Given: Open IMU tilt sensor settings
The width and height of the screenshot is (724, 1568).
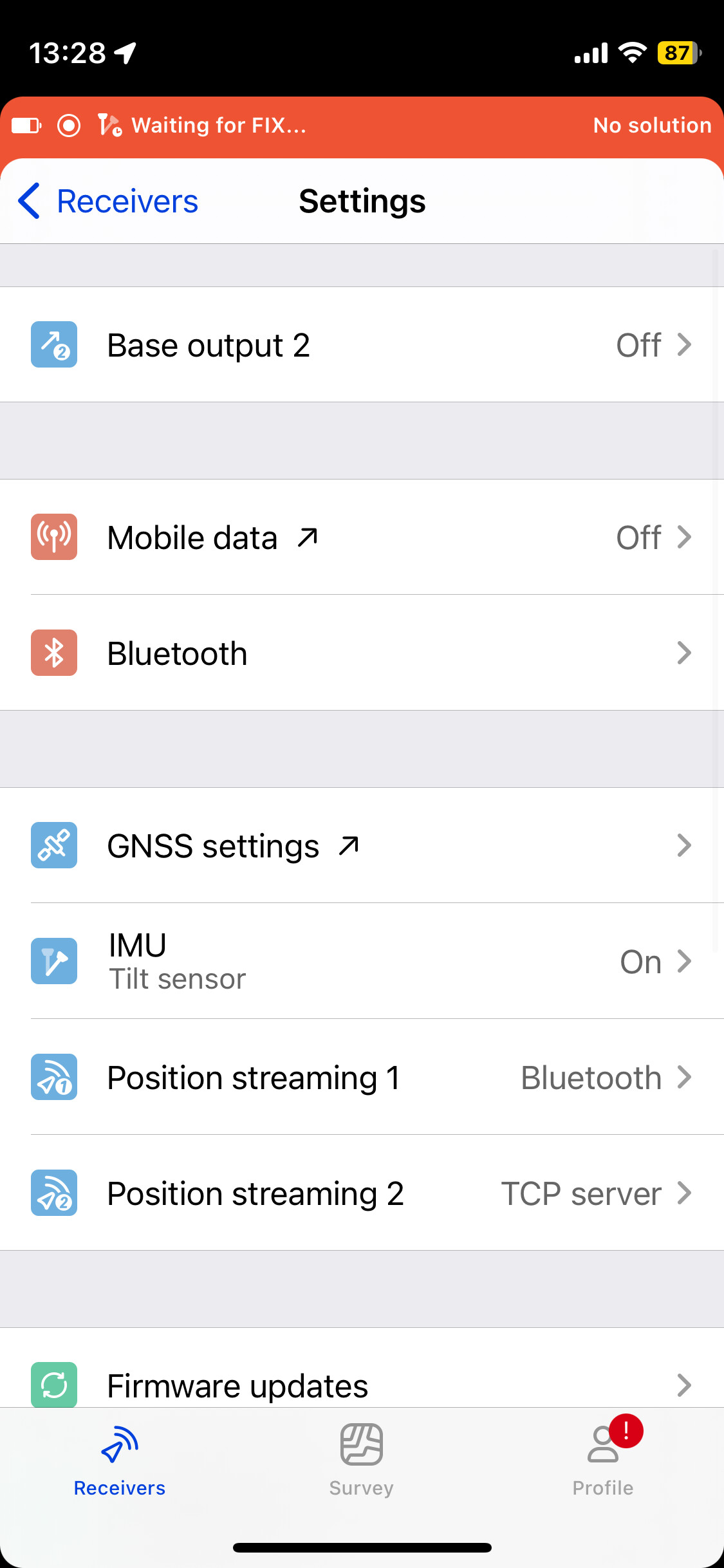Looking at the screenshot, I should click(x=362, y=961).
